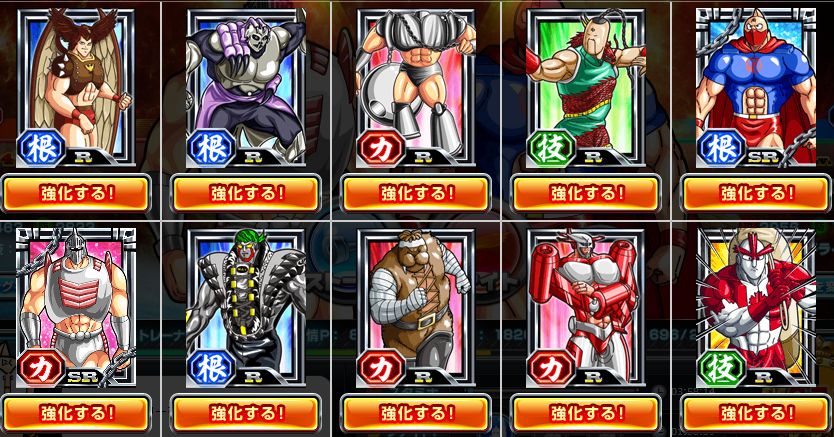Open the winged brown character card
This screenshot has width=834, height=437.
77,85
